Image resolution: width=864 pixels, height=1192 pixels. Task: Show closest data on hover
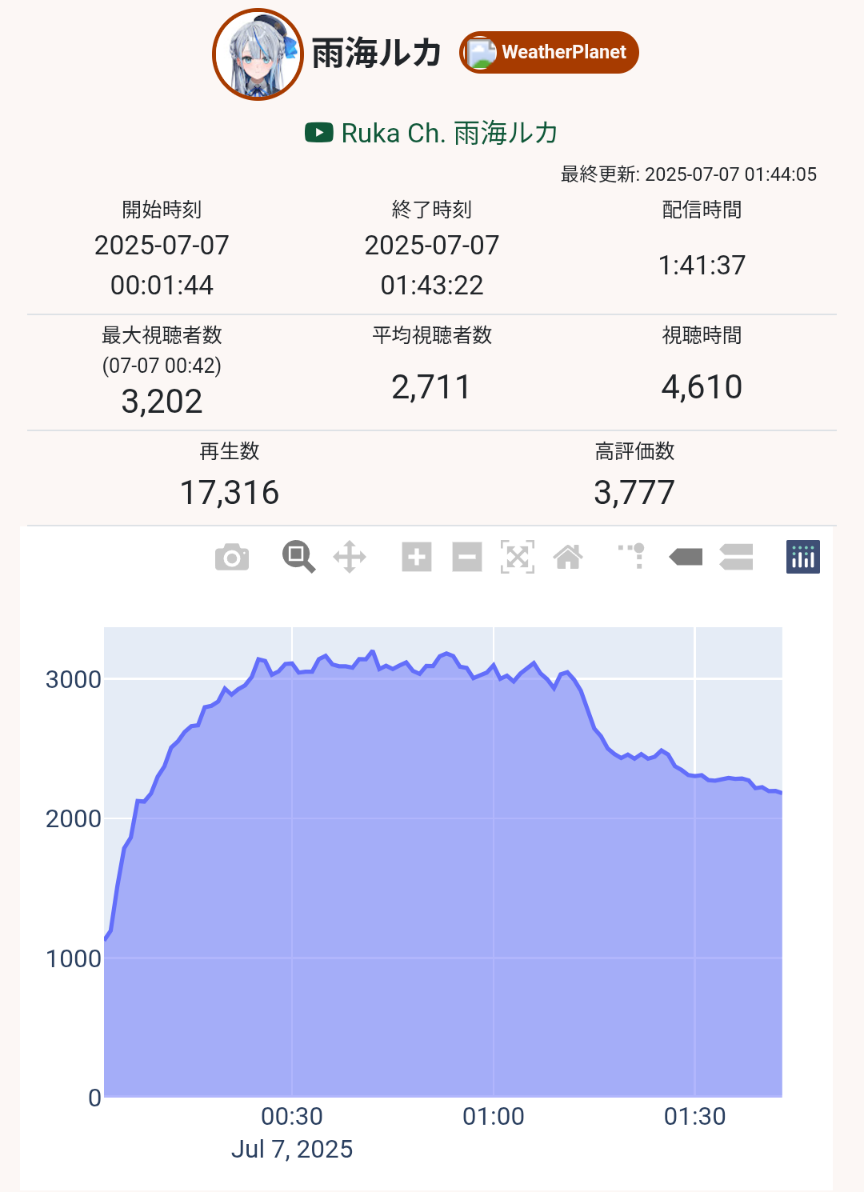click(x=686, y=557)
